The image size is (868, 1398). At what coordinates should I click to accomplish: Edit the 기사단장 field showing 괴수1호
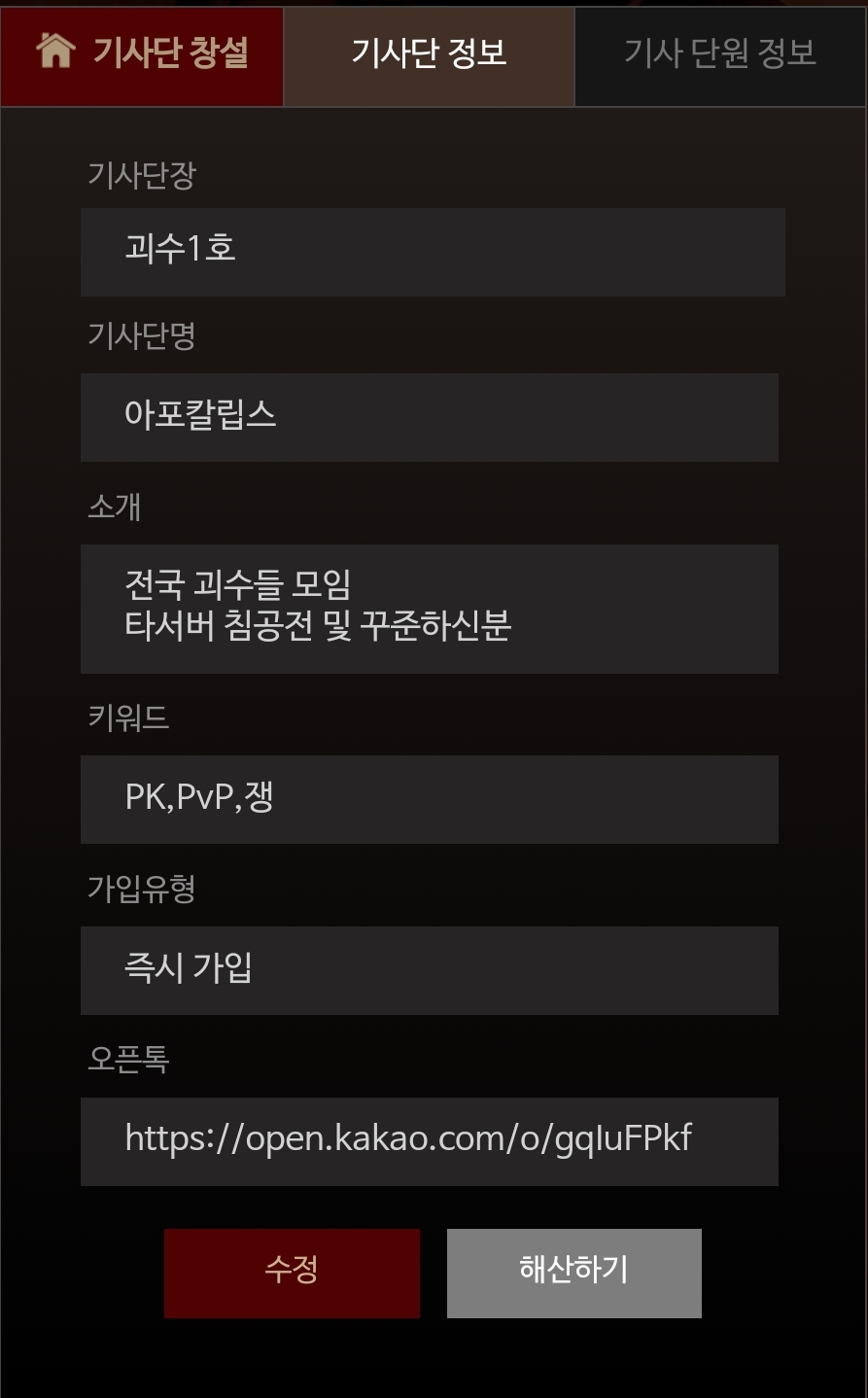coord(433,252)
